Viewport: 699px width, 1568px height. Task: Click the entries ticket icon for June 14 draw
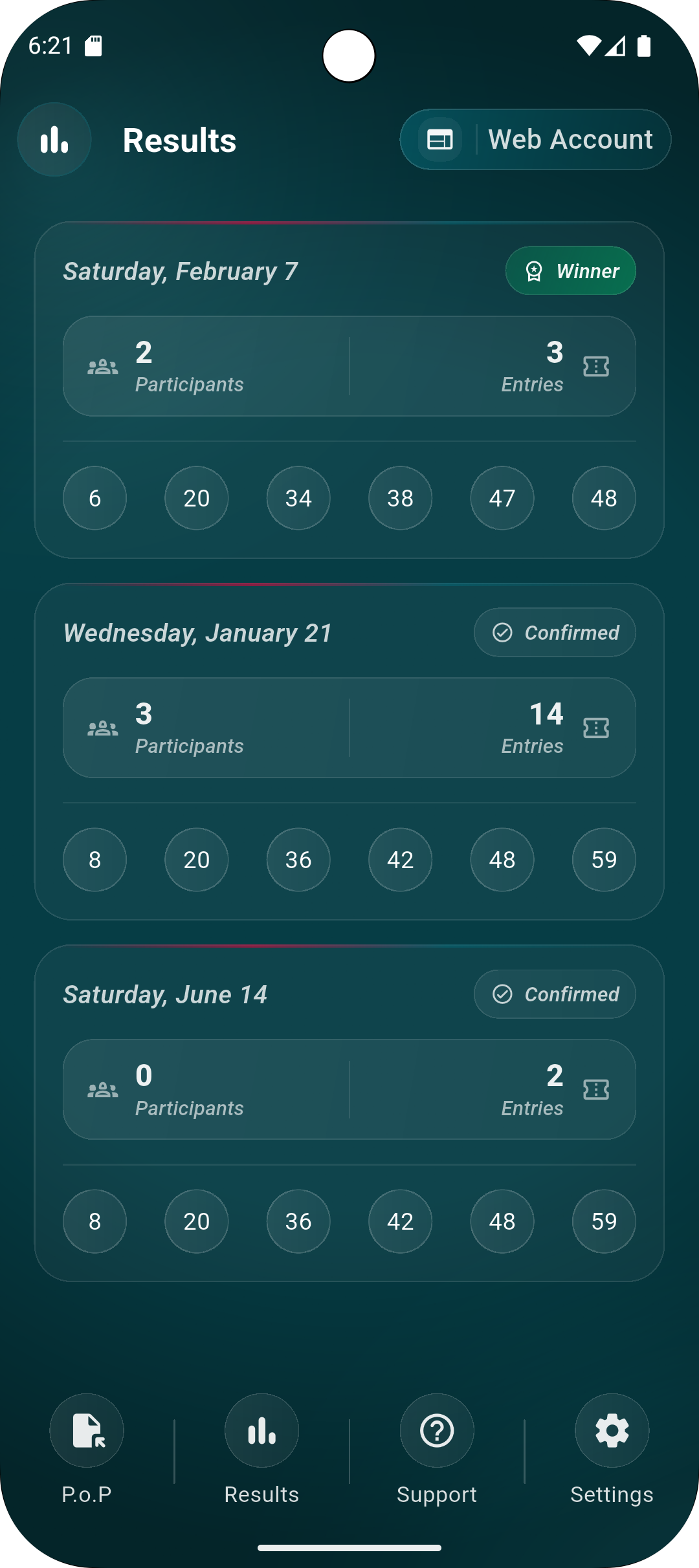pos(596,1090)
